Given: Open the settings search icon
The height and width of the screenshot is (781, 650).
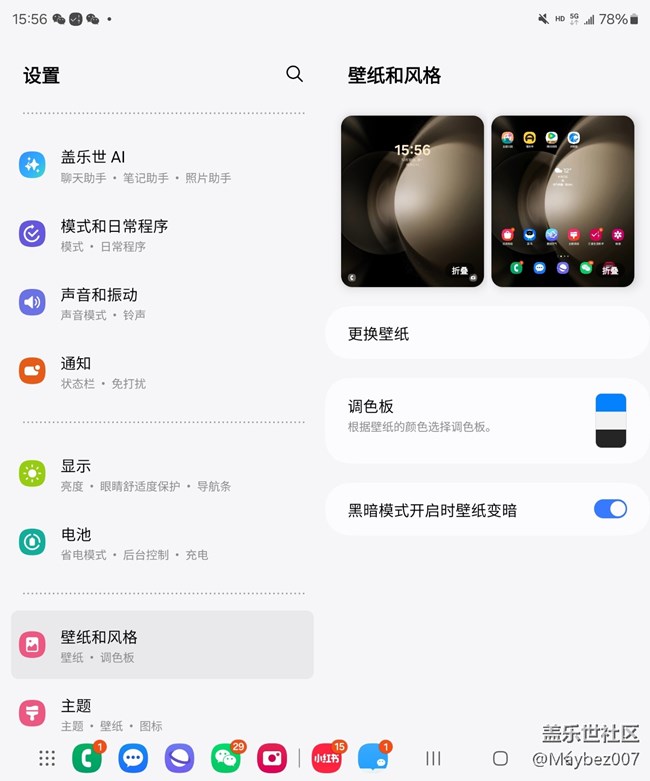Looking at the screenshot, I should click(294, 74).
